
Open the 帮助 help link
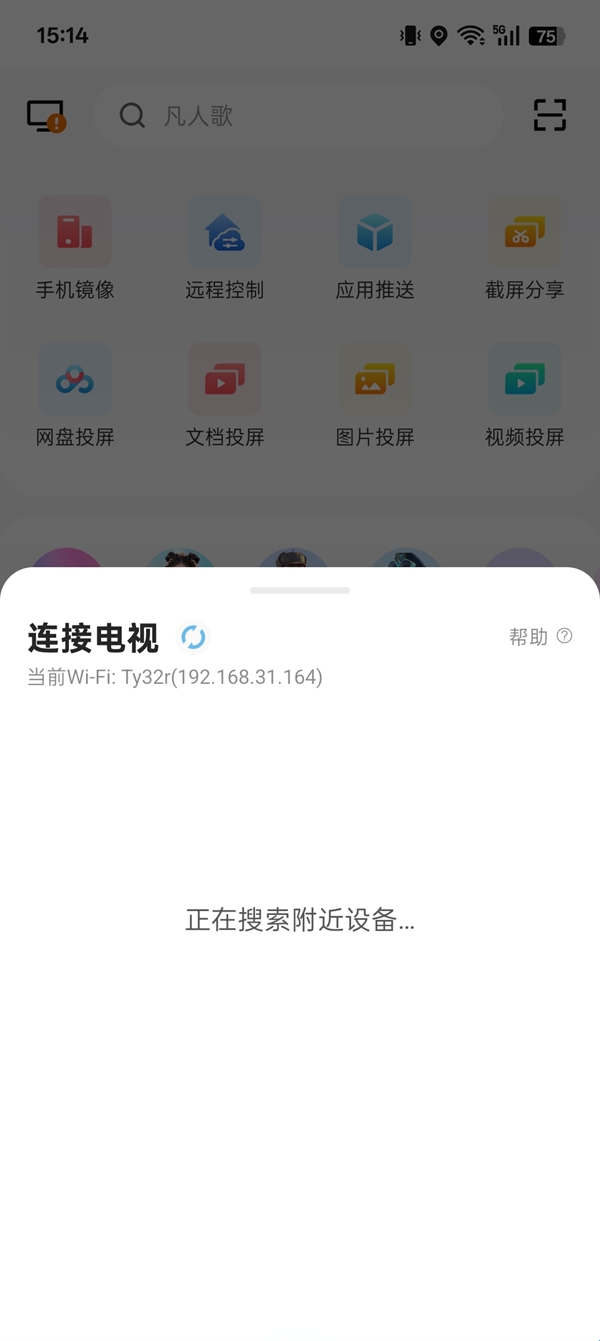[x=540, y=637]
